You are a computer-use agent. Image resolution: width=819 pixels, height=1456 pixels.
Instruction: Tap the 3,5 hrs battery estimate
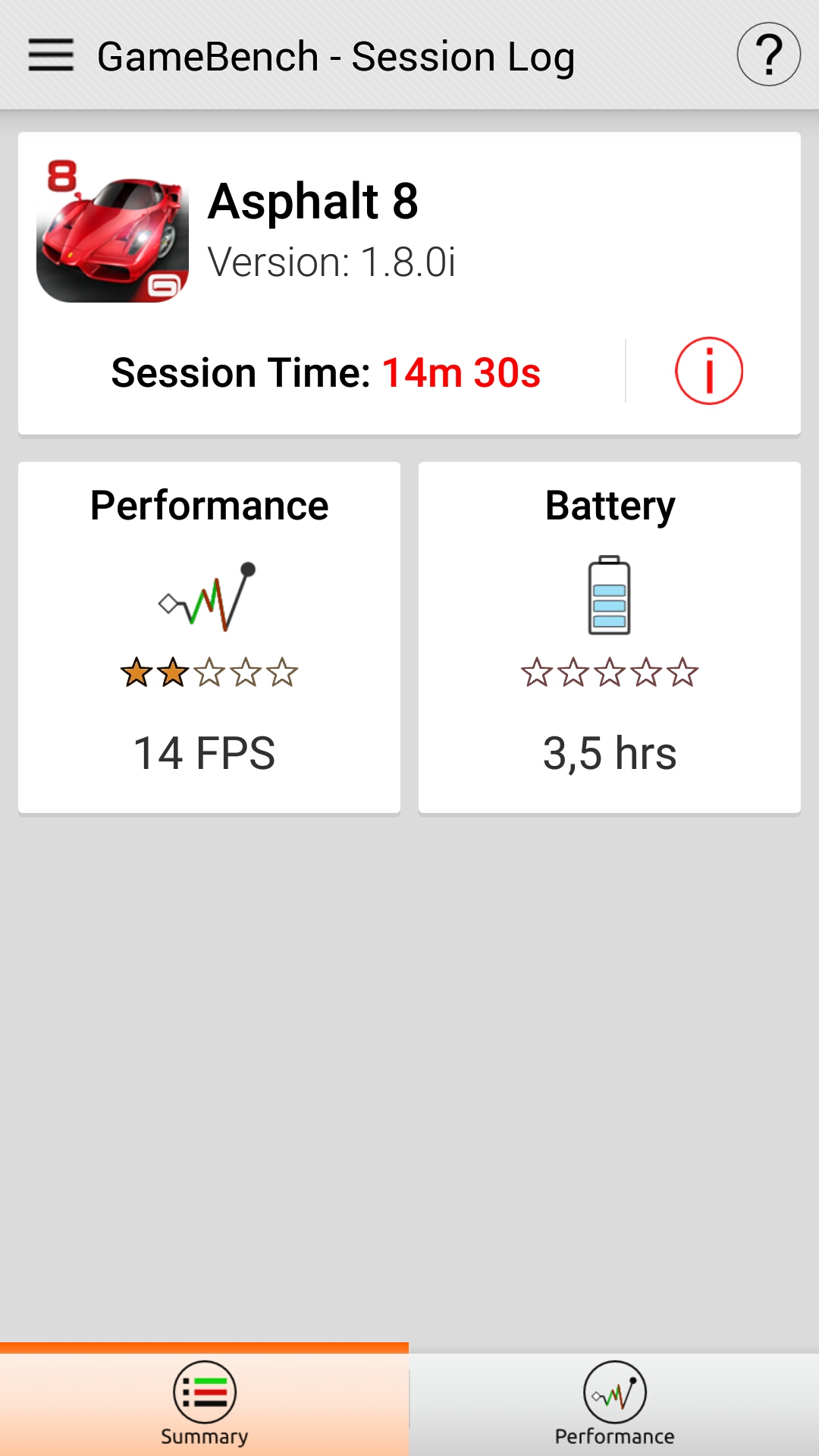609,752
